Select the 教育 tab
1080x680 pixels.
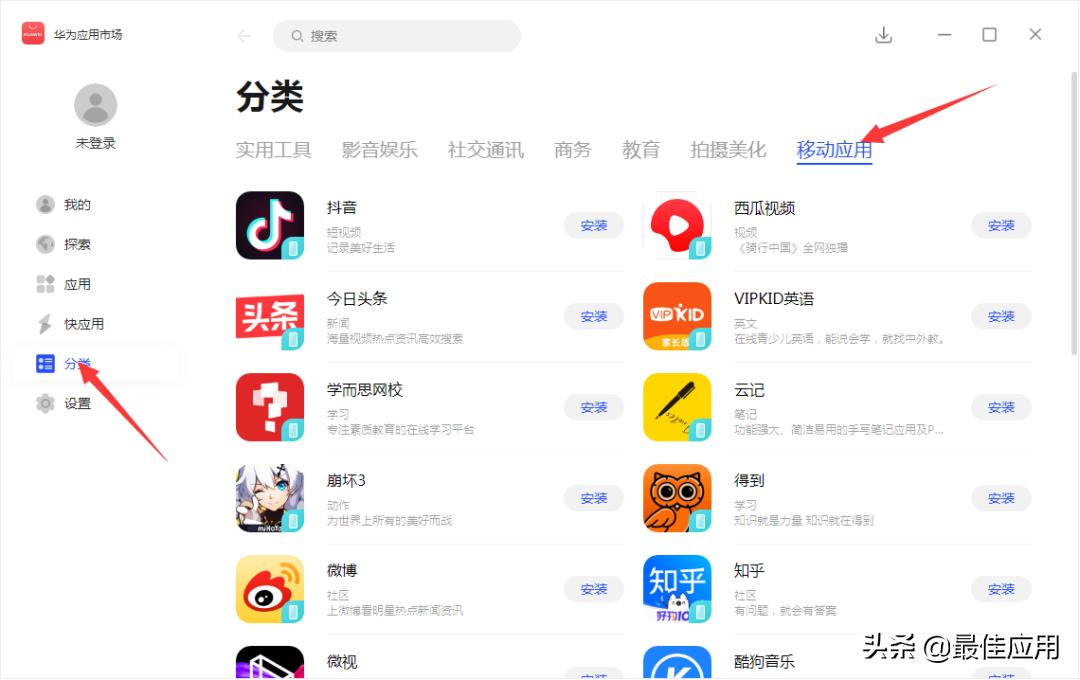pos(640,150)
